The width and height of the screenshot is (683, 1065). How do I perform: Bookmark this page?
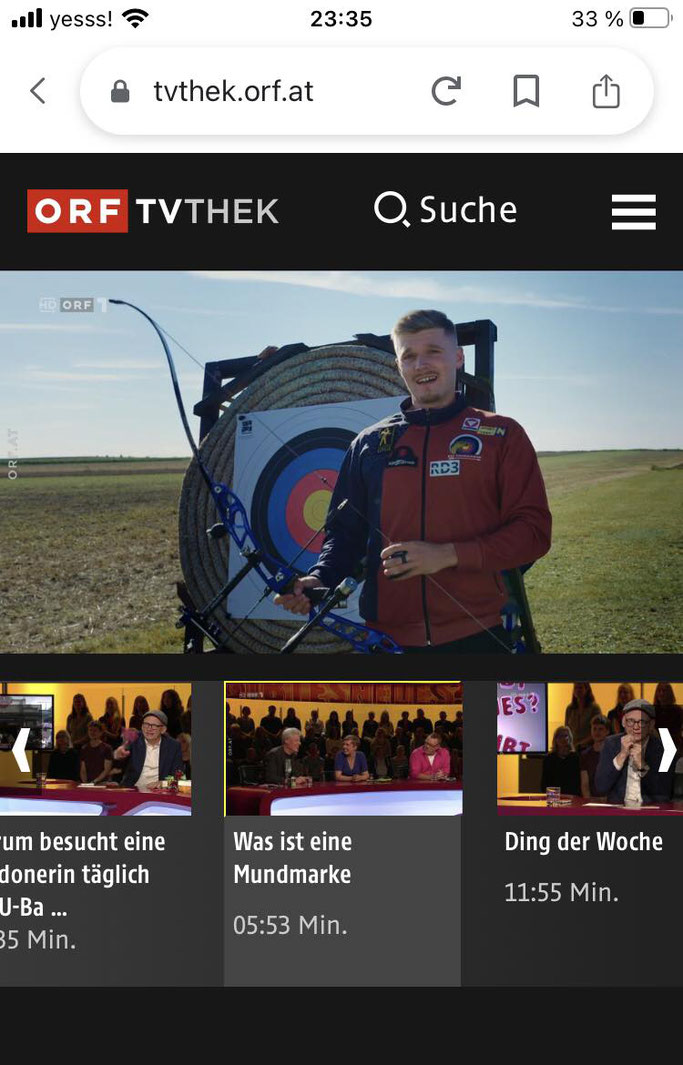click(526, 92)
